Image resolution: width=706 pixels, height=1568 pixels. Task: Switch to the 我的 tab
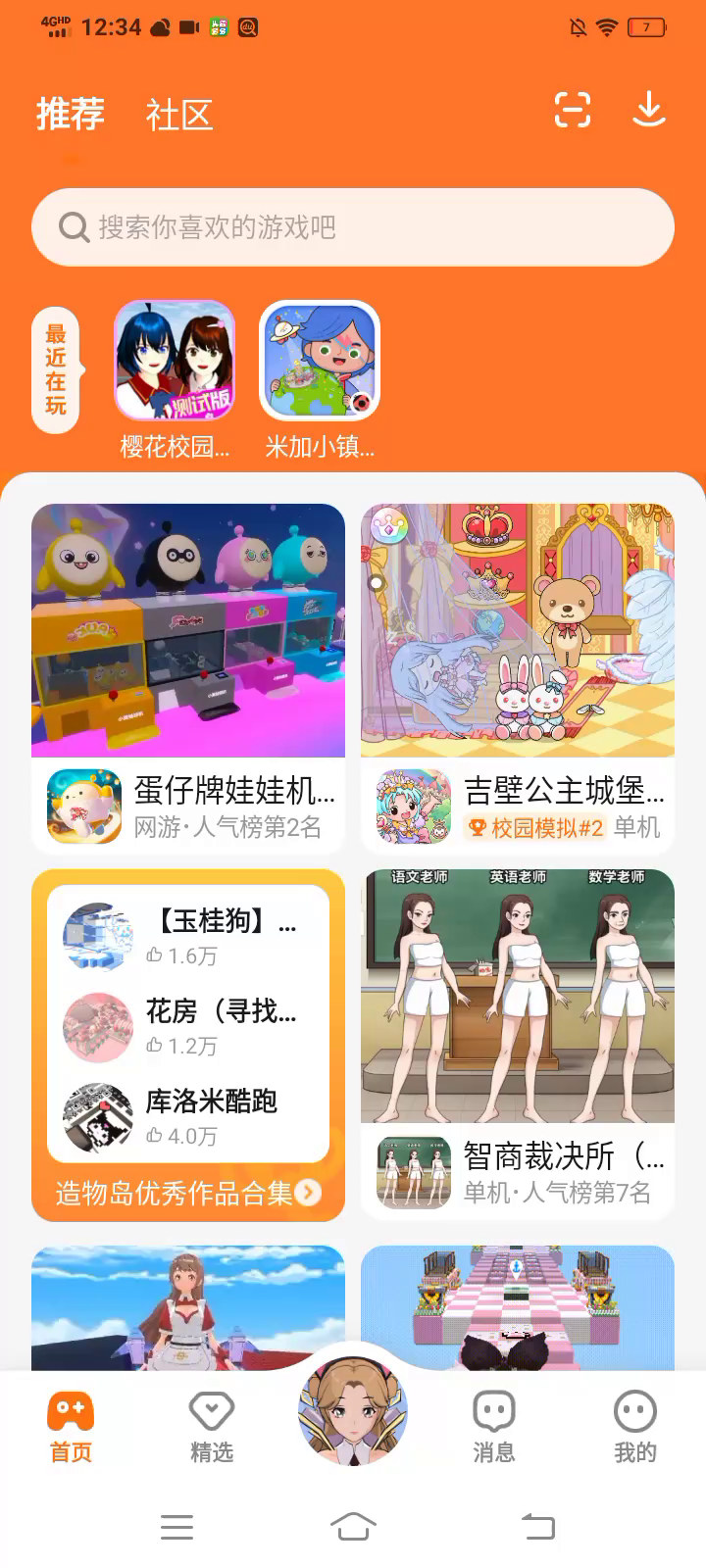(635, 1427)
